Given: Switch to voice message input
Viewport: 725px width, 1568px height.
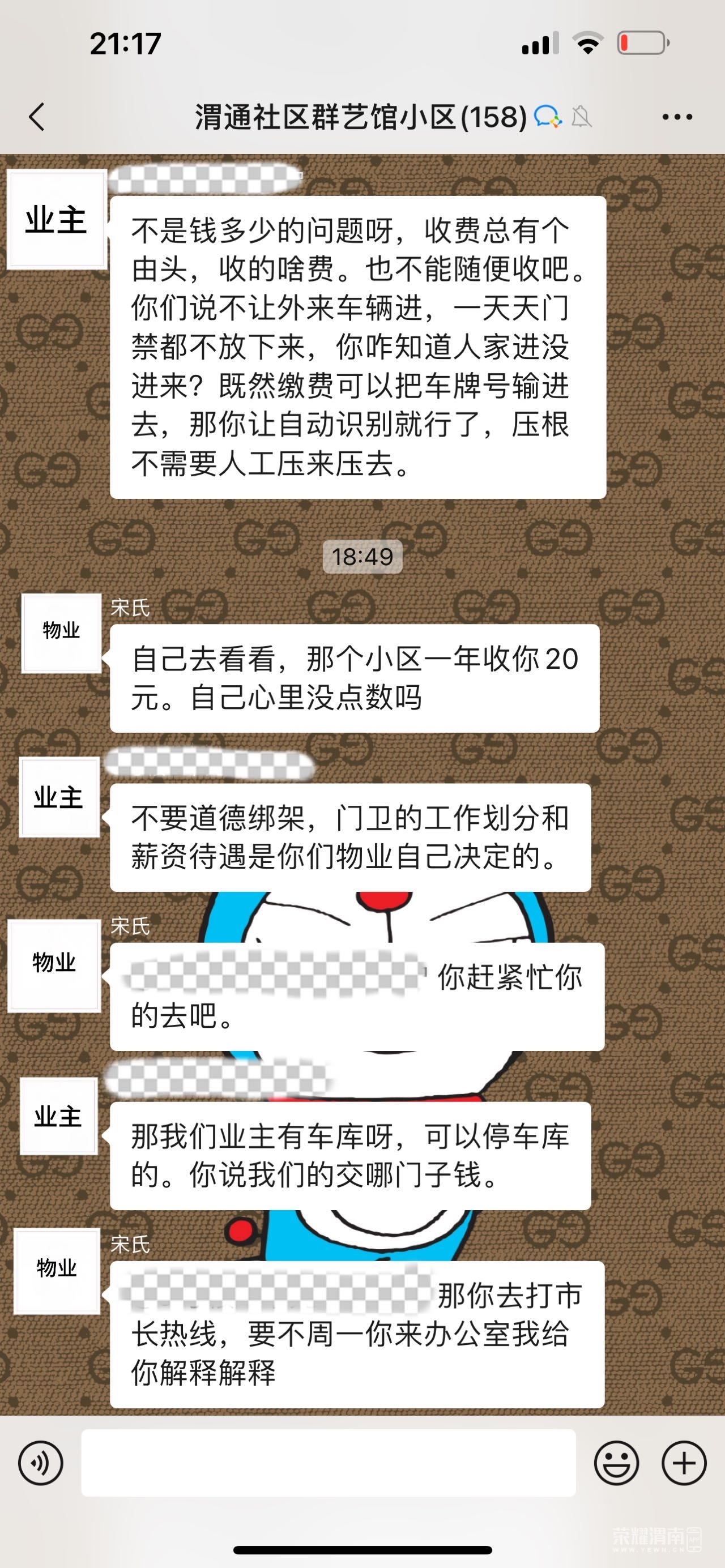Looking at the screenshot, I should 41,1463.
